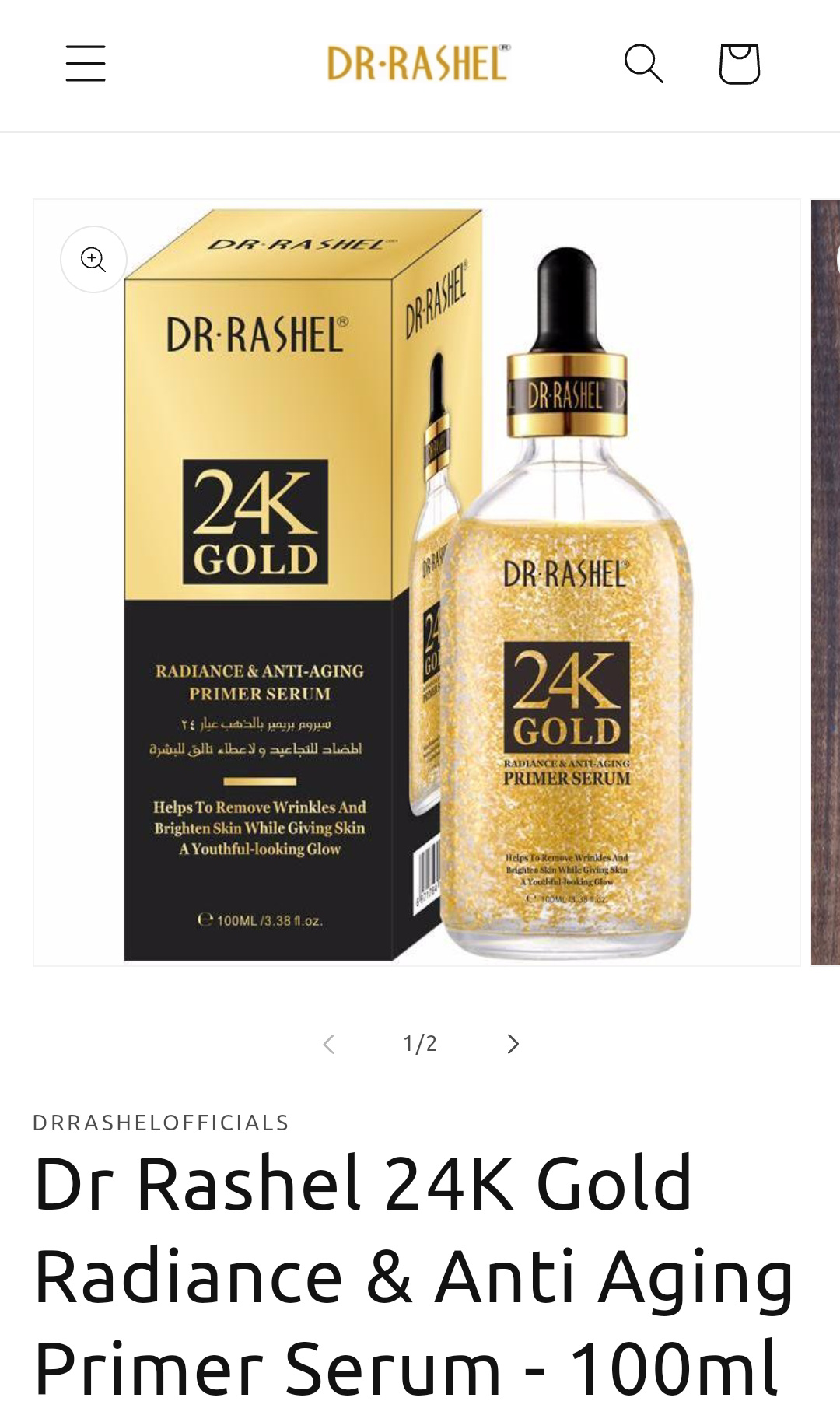Go to previous product image

329,1044
